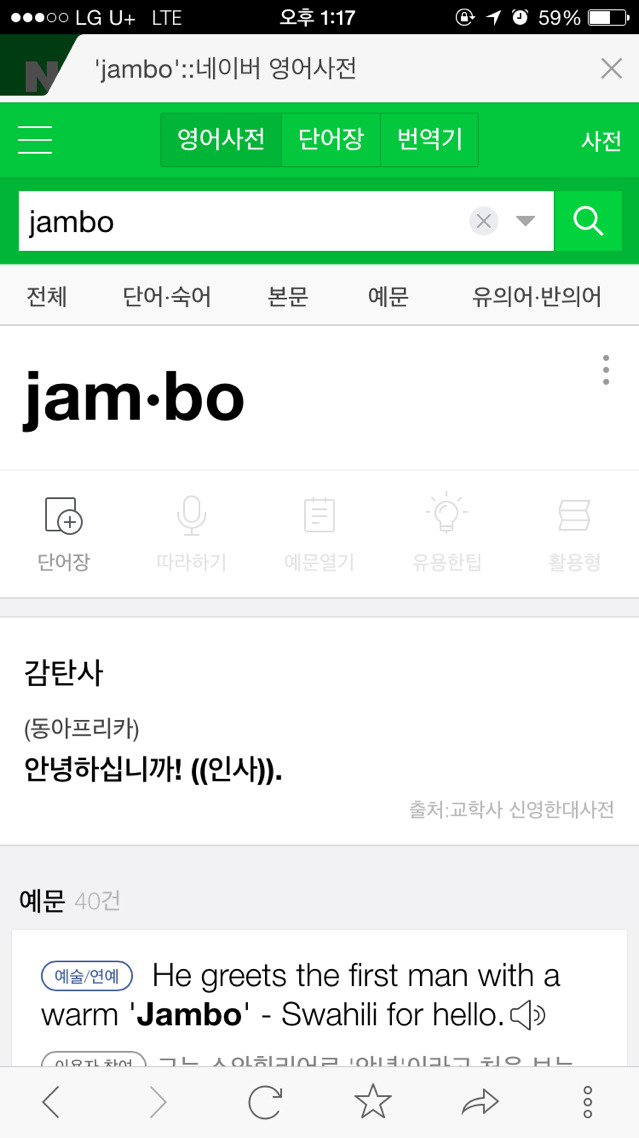Switch to the 영어사전 tab
This screenshot has width=639, height=1138.
pos(221,140)
